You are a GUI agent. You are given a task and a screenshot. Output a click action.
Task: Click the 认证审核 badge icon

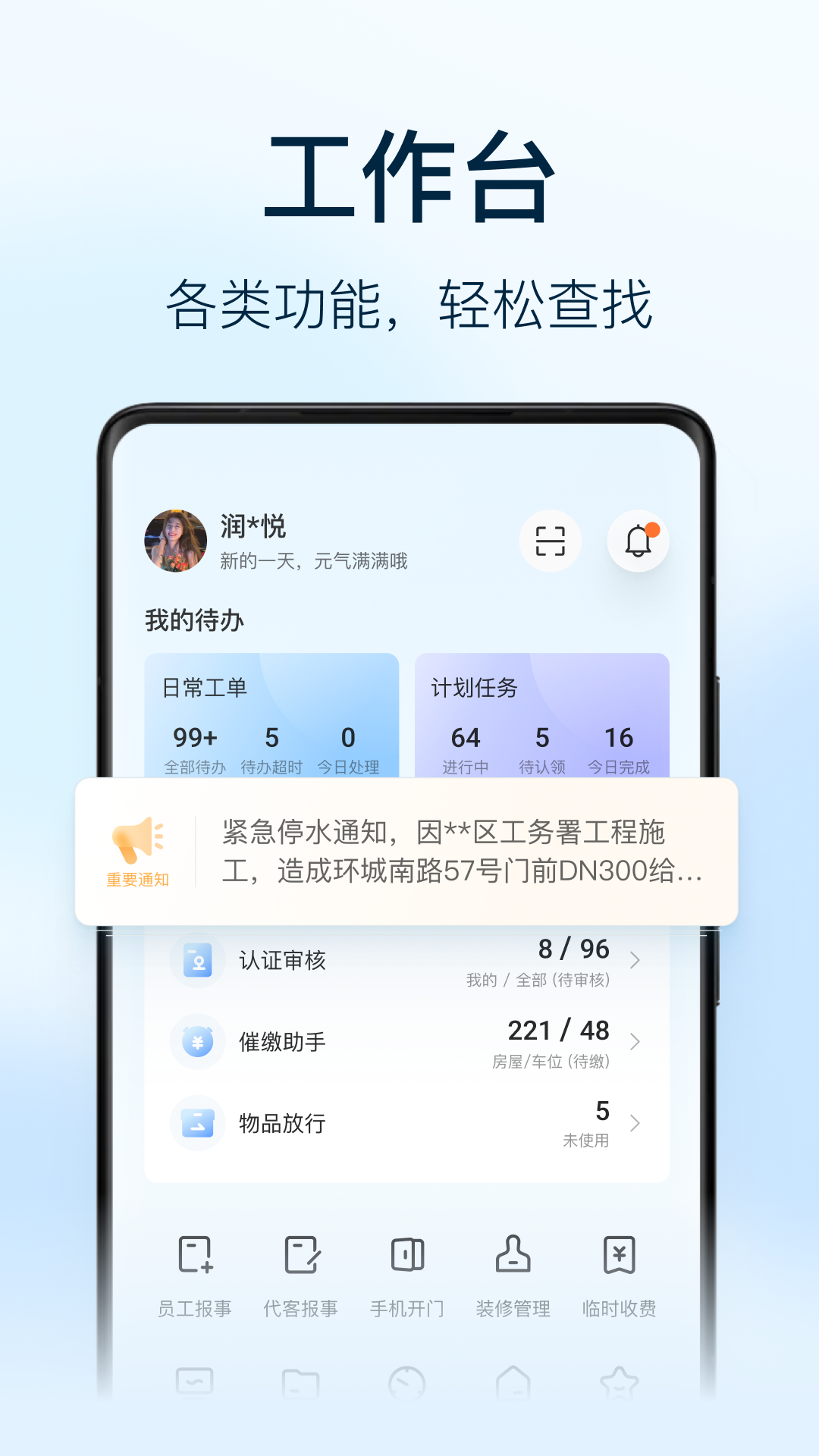(197, 960)
